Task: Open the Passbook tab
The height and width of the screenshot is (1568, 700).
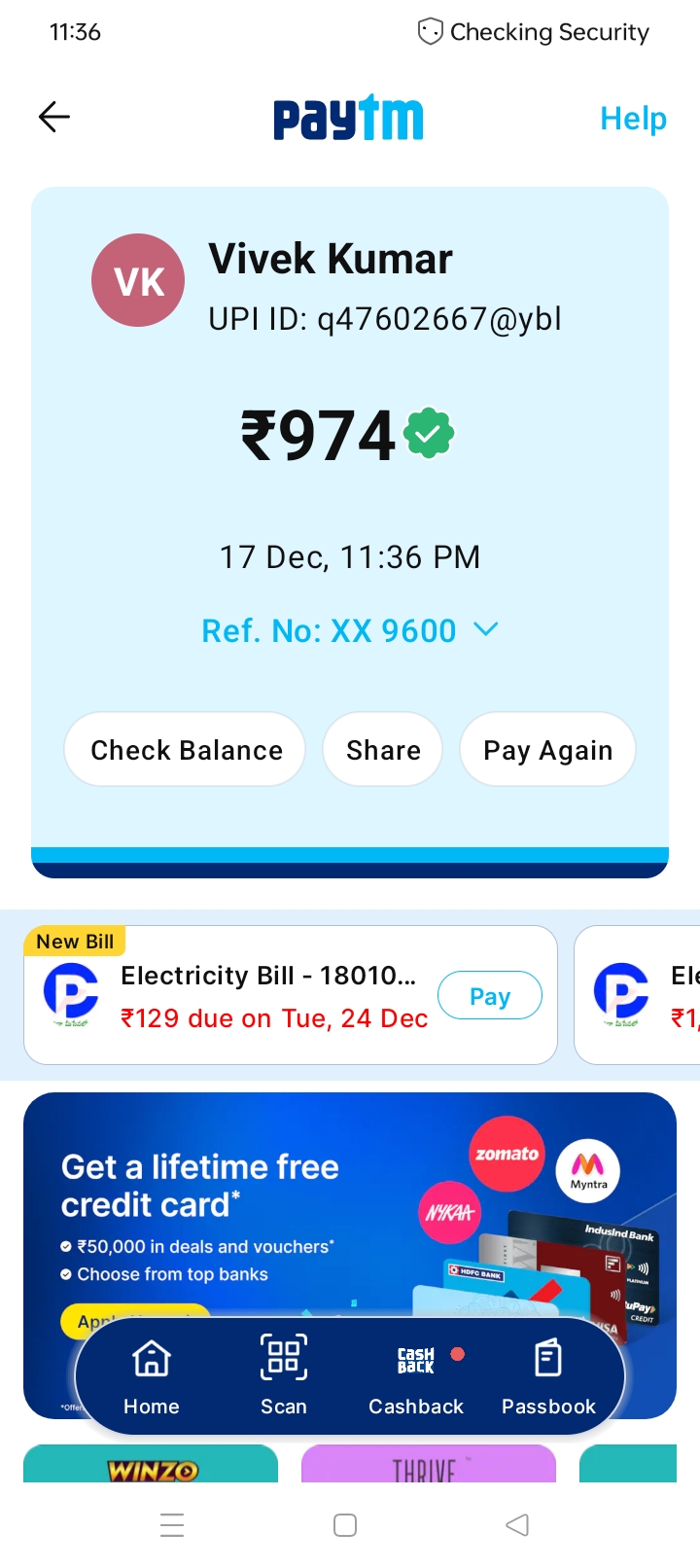Action: pyautogui.click(x=548, y=1375)
